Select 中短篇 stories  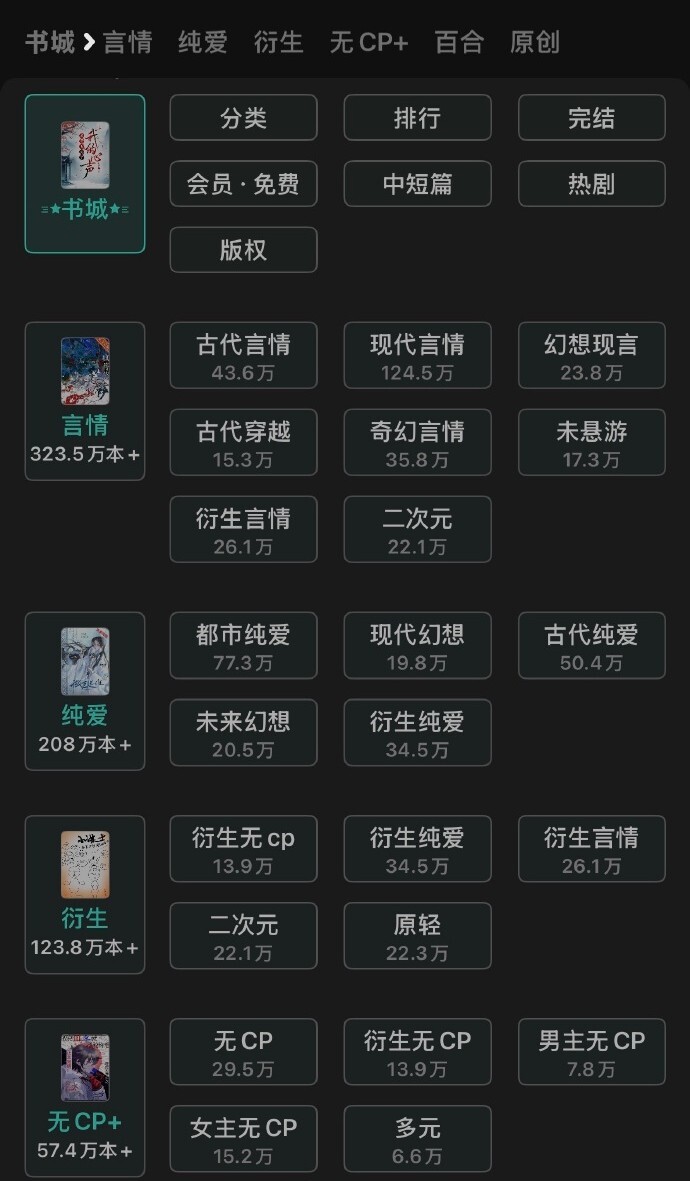click(x=417, y=184)
